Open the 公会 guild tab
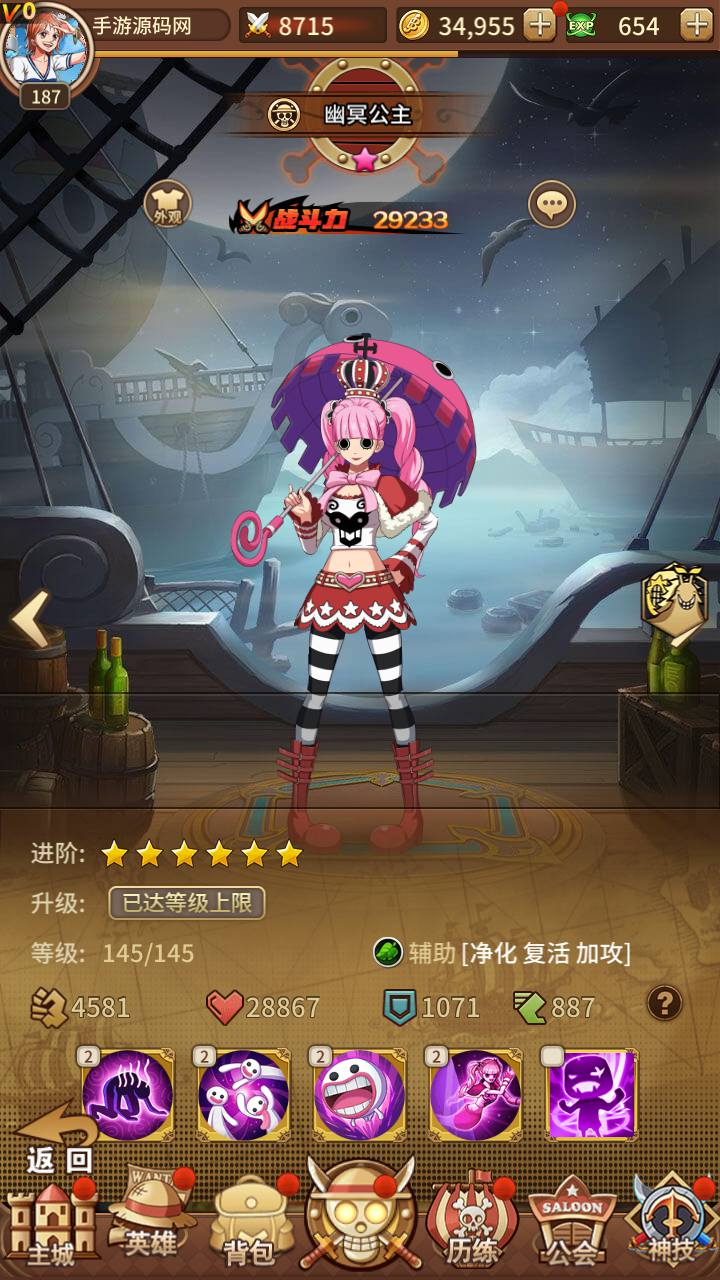 click(x=572, y=1222)
